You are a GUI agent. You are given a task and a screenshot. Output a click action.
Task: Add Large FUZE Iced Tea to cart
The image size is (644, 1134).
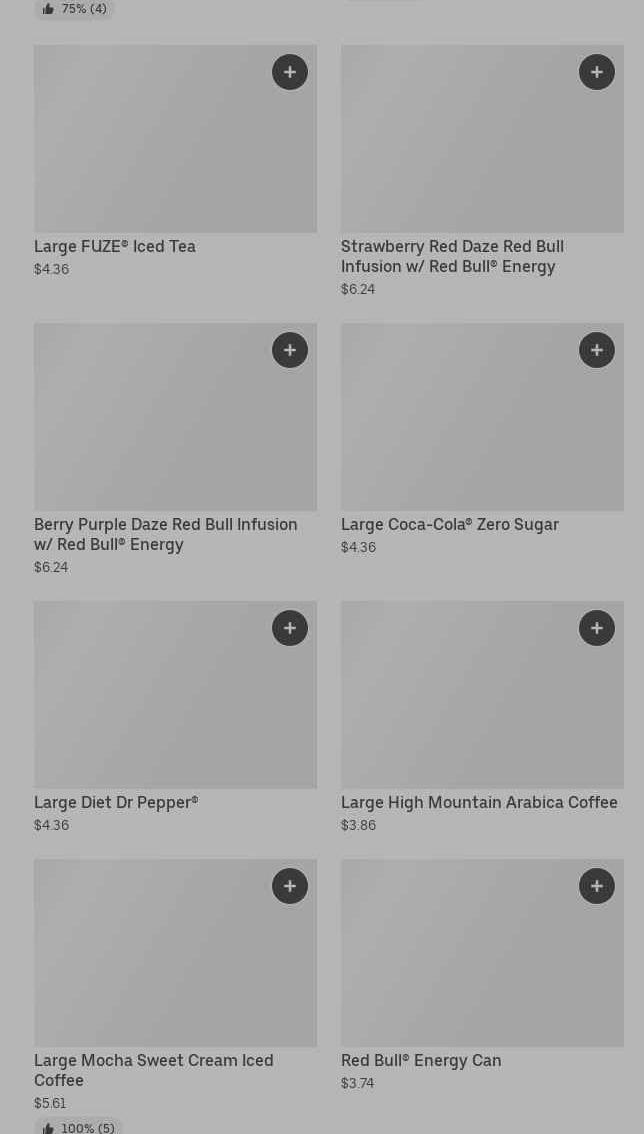[x=290, y=72]
